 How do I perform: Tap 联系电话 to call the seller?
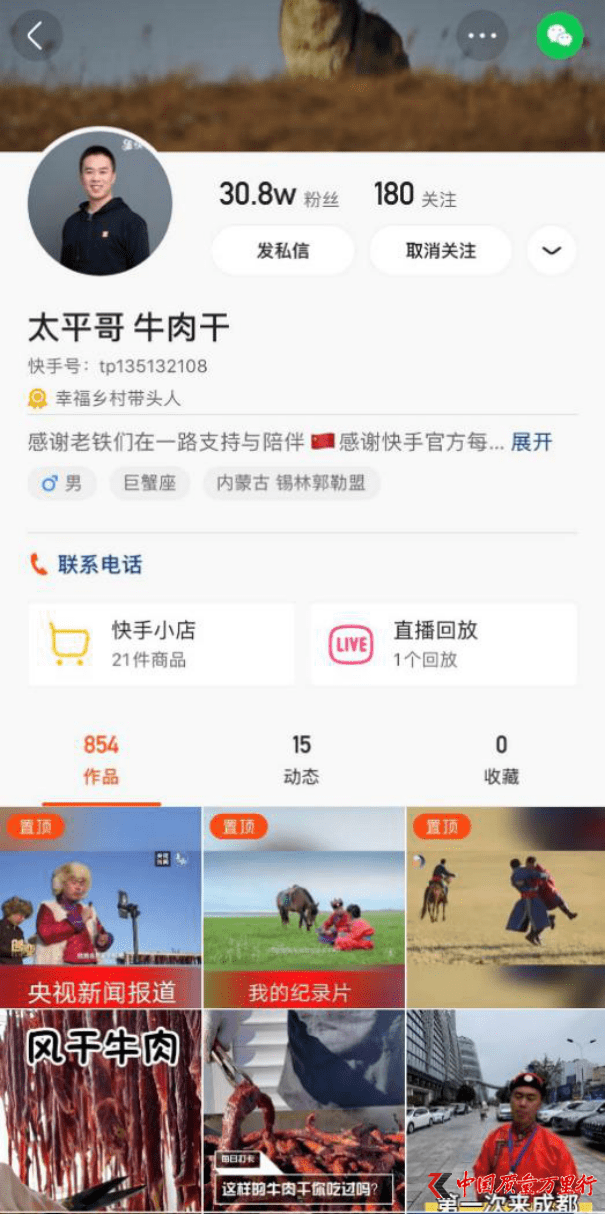coord(86,564)
